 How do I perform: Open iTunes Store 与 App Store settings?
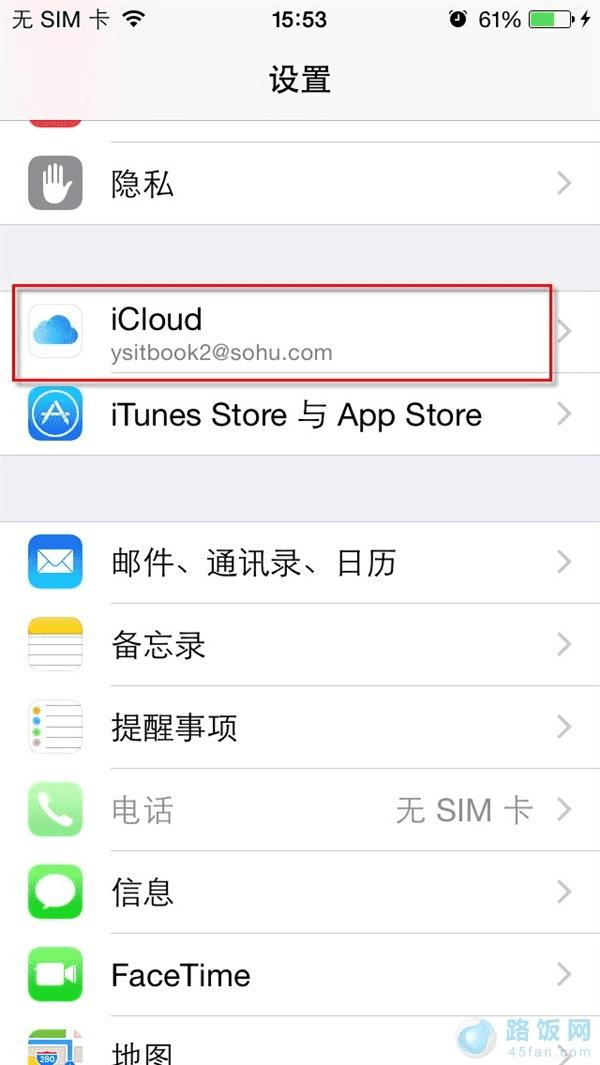tap(300, 415)
